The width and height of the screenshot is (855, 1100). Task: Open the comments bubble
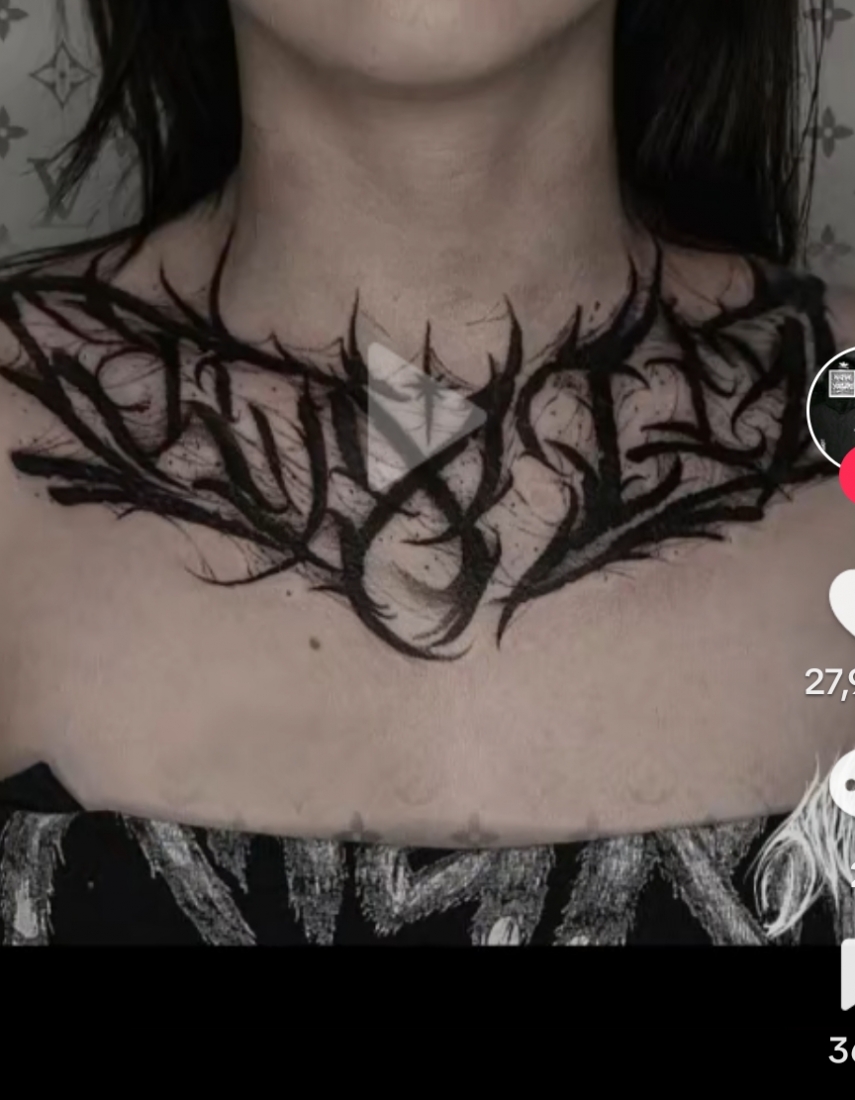coord(844,785)
